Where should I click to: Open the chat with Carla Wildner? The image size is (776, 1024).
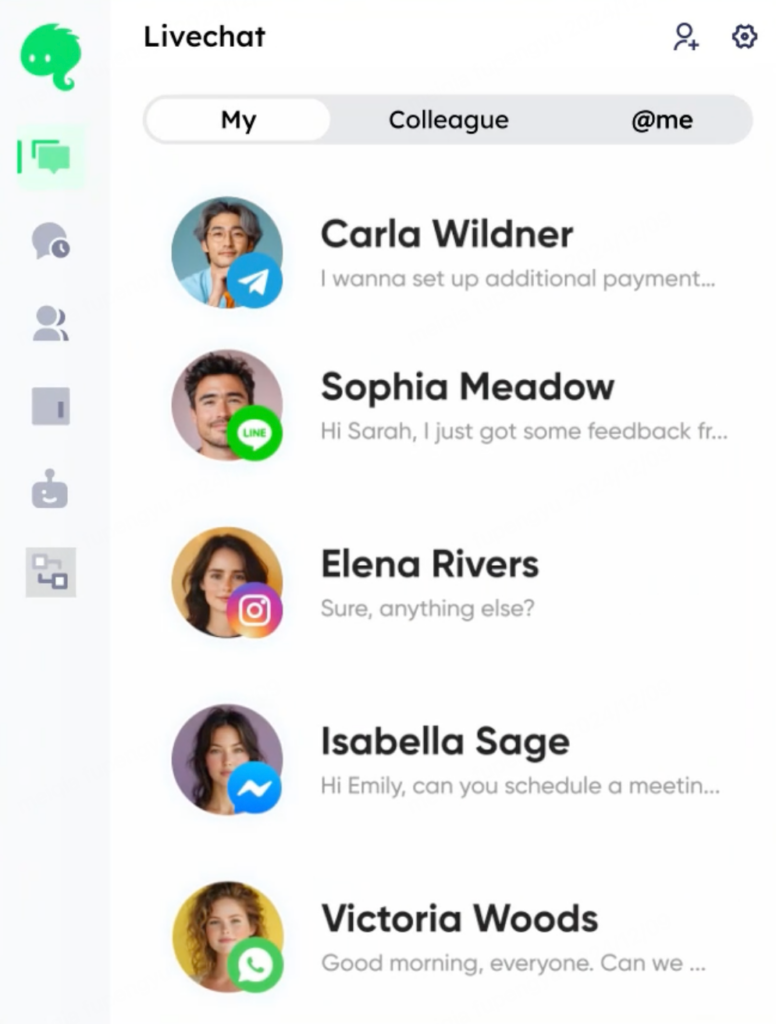(446, 252)
